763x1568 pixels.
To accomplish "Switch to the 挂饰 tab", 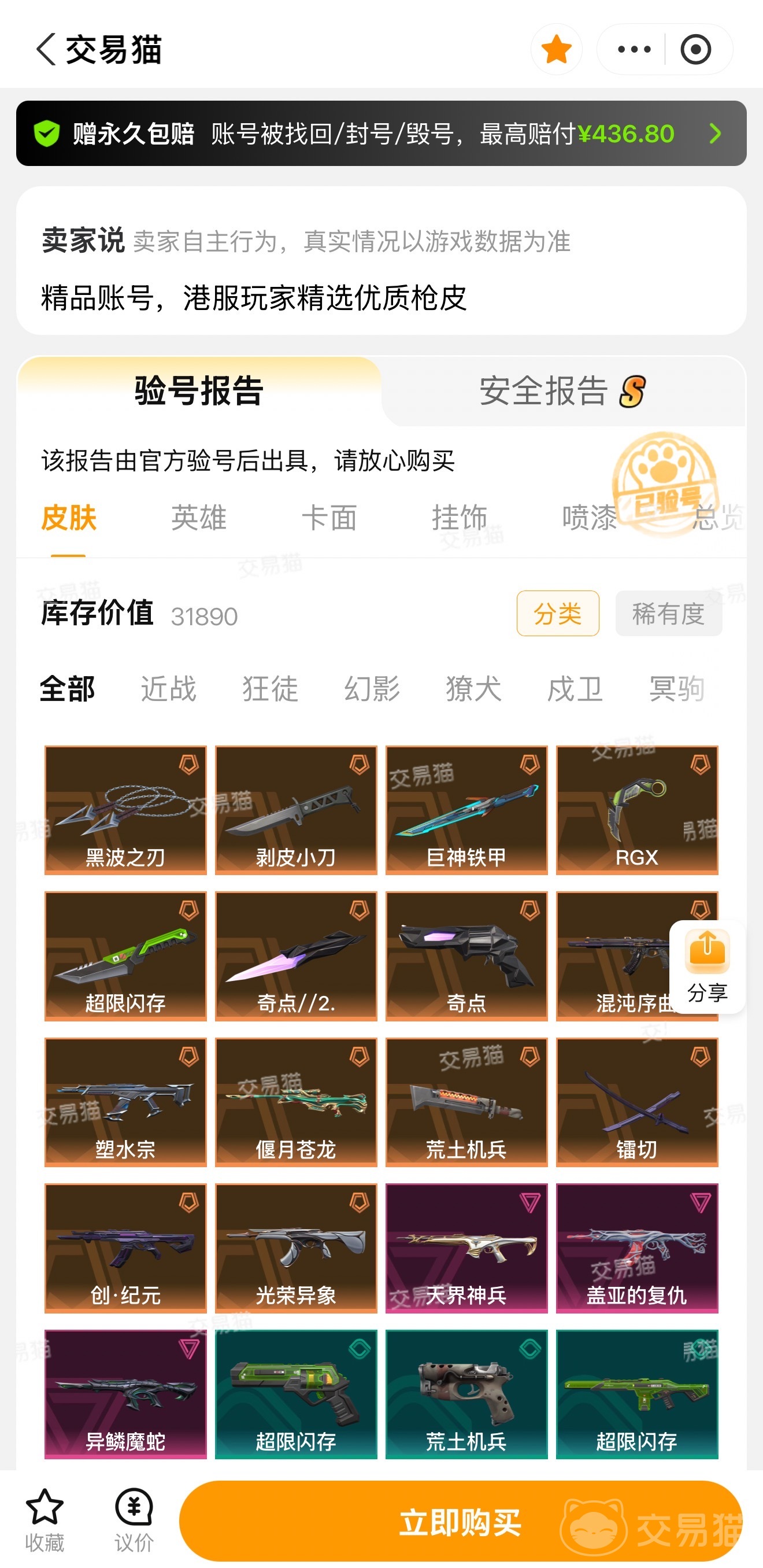I will point(460,518).
